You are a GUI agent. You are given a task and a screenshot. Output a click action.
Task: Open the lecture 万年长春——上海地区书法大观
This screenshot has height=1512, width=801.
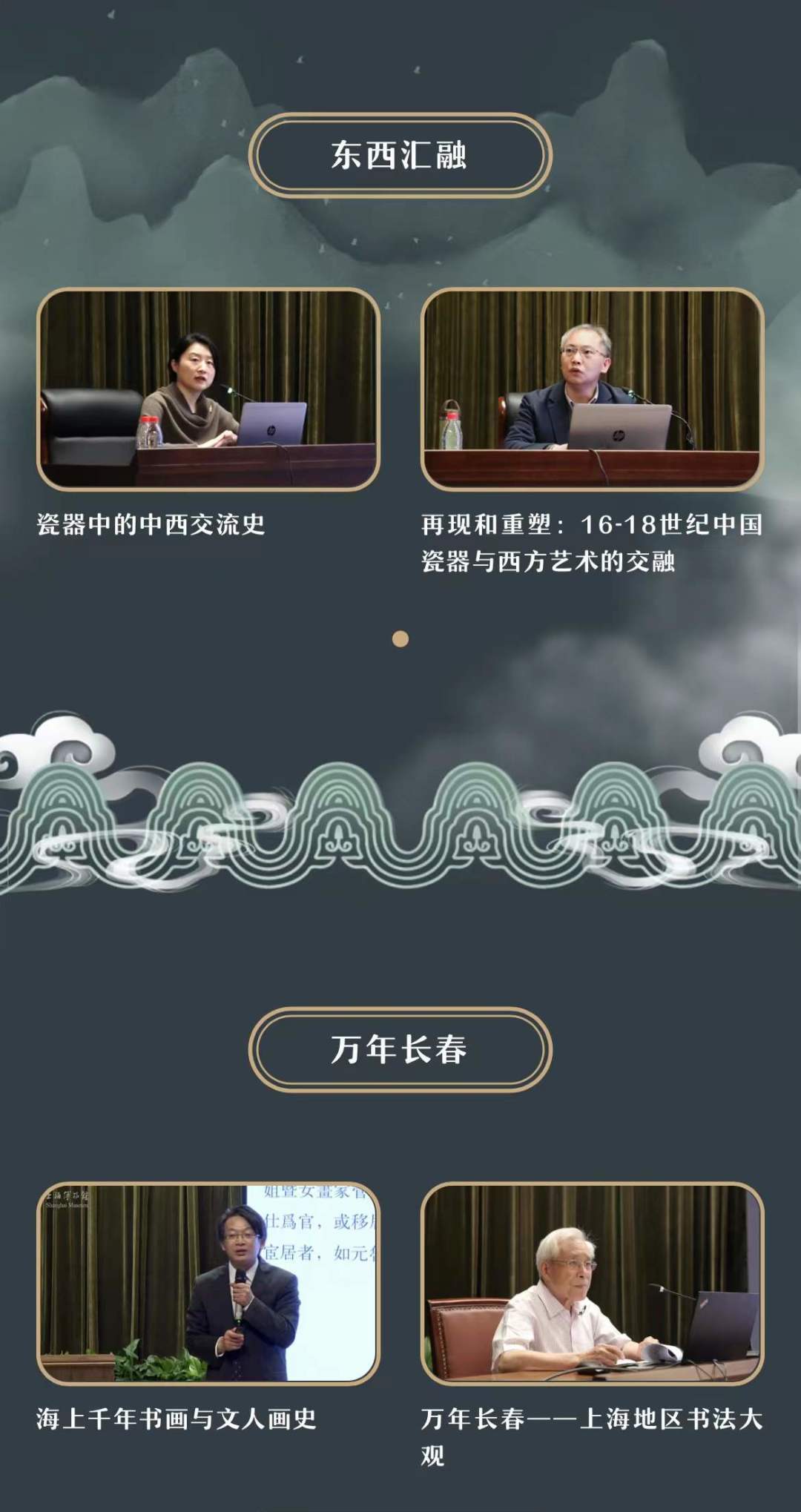(x=592, y=1284)
